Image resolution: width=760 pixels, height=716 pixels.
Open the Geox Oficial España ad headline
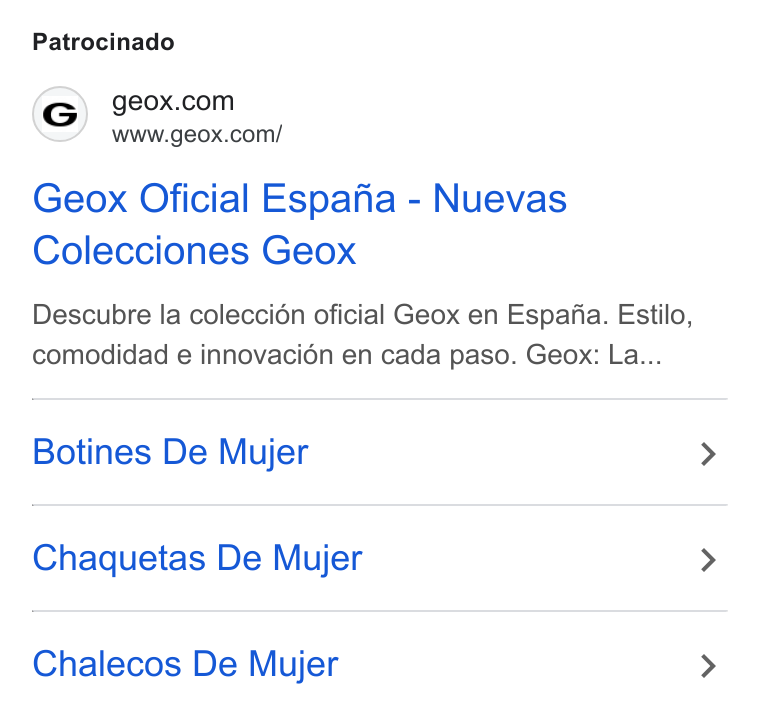tap(300, 224)
